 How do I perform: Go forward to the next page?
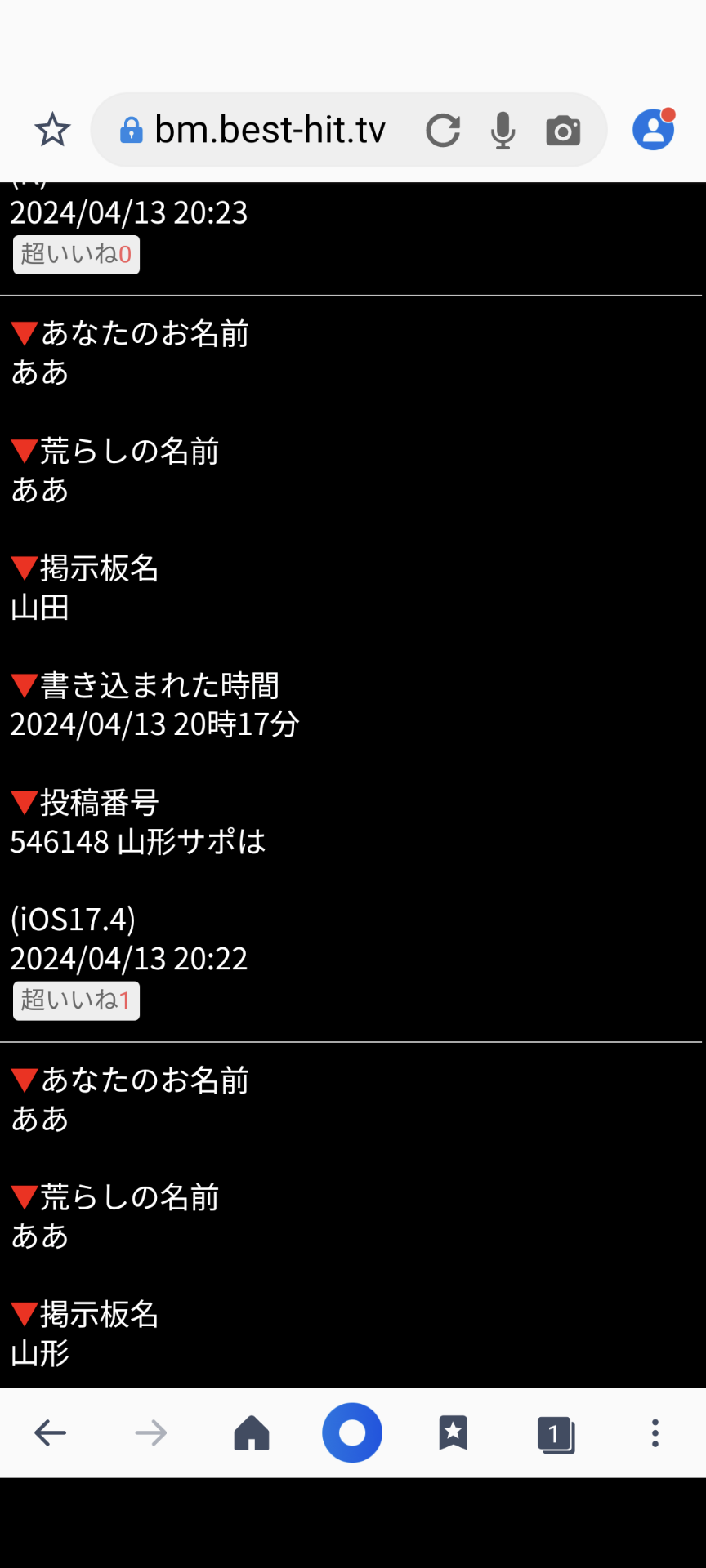(151, 1432)
